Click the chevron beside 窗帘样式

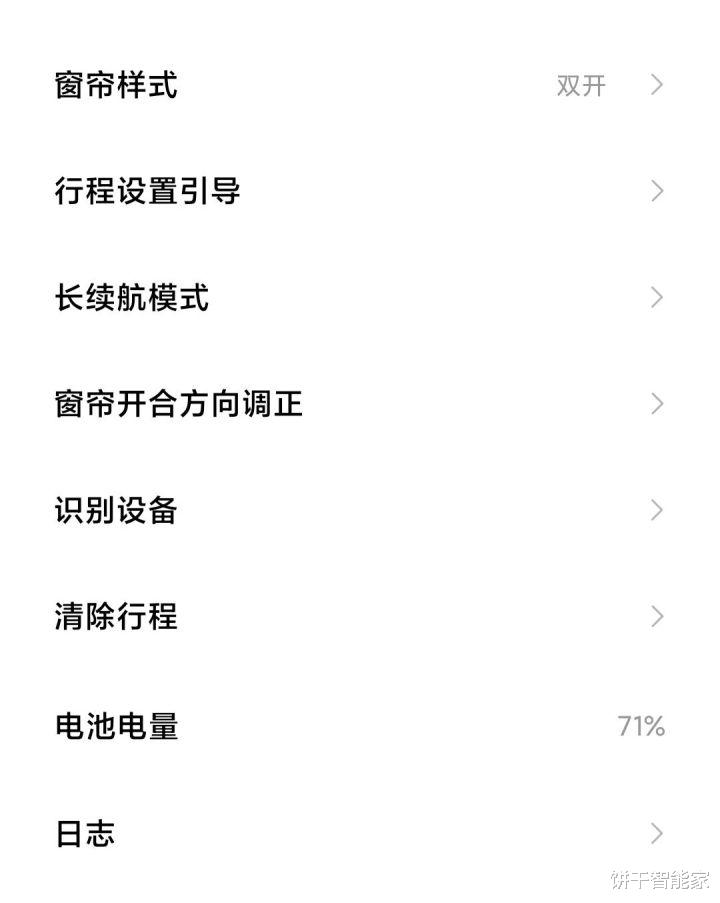656,85
